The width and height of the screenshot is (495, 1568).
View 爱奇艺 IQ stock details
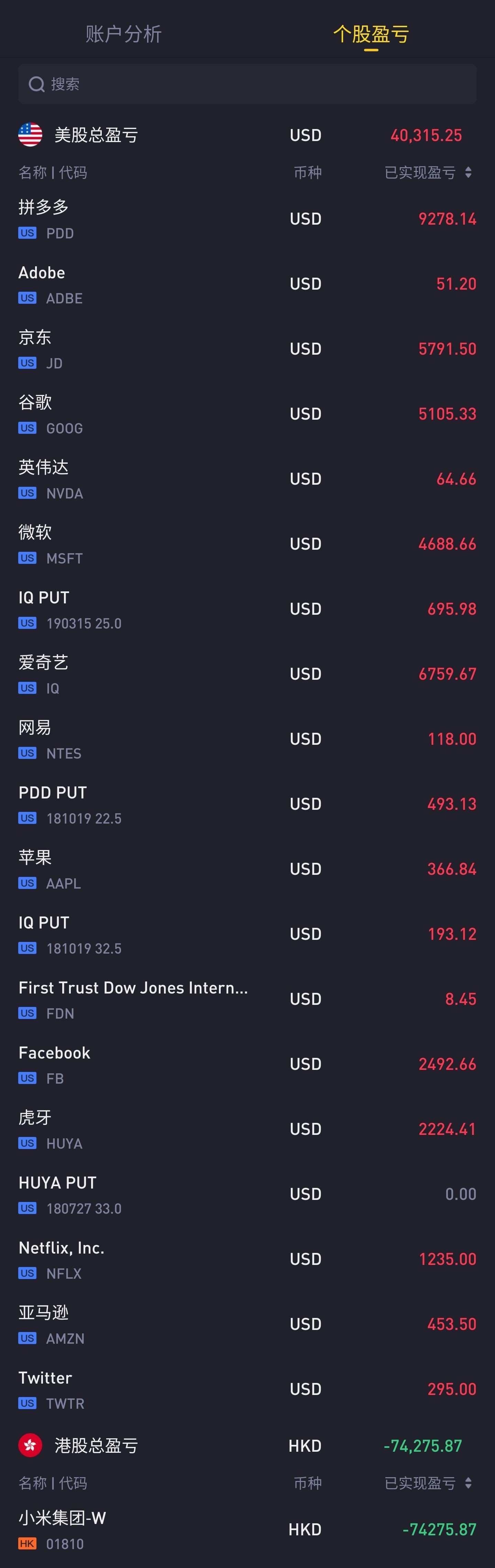pyautogui.click(x=247, y=675)
